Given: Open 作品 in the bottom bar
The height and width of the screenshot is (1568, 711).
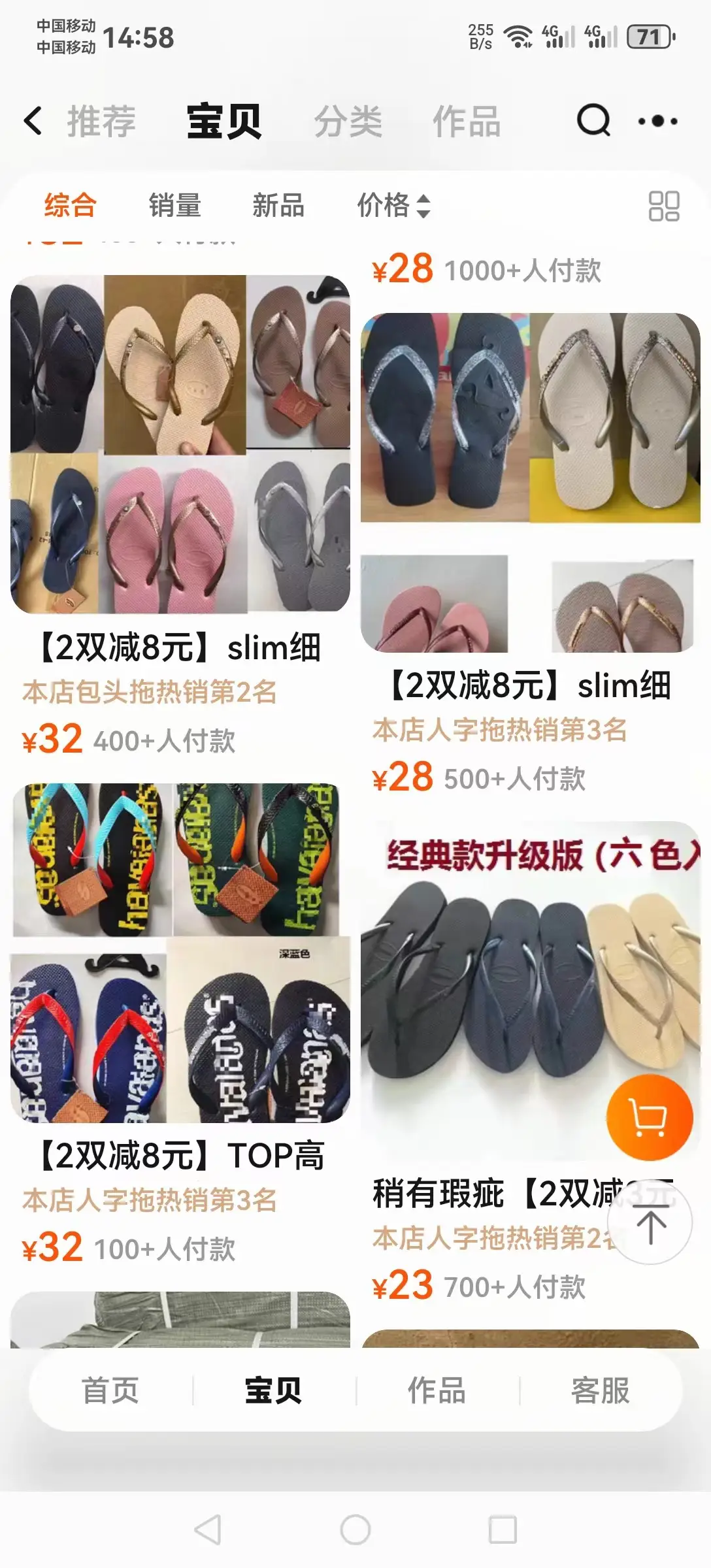Looking at the screenshot, I should tap(437, 1390).
